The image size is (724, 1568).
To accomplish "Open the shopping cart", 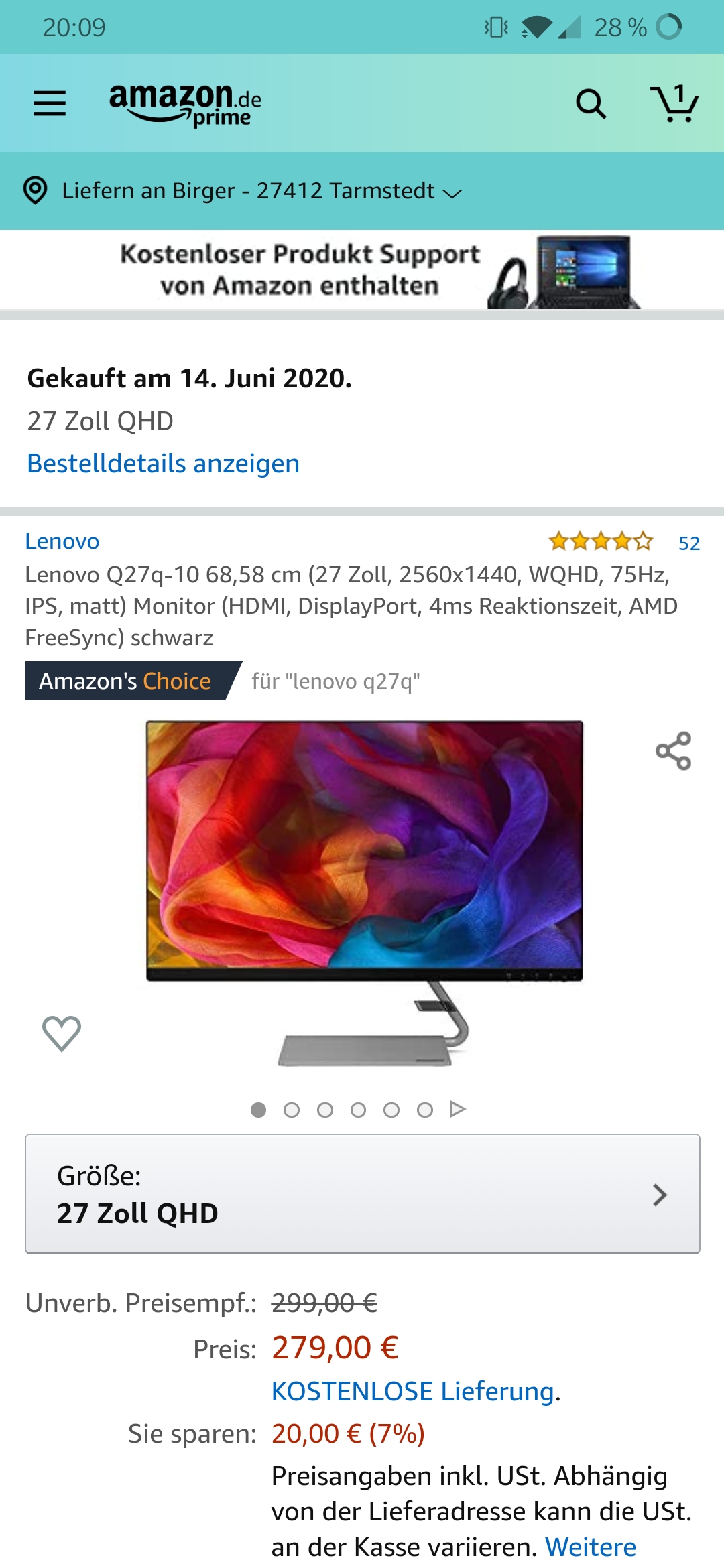I will click(674, 104).
